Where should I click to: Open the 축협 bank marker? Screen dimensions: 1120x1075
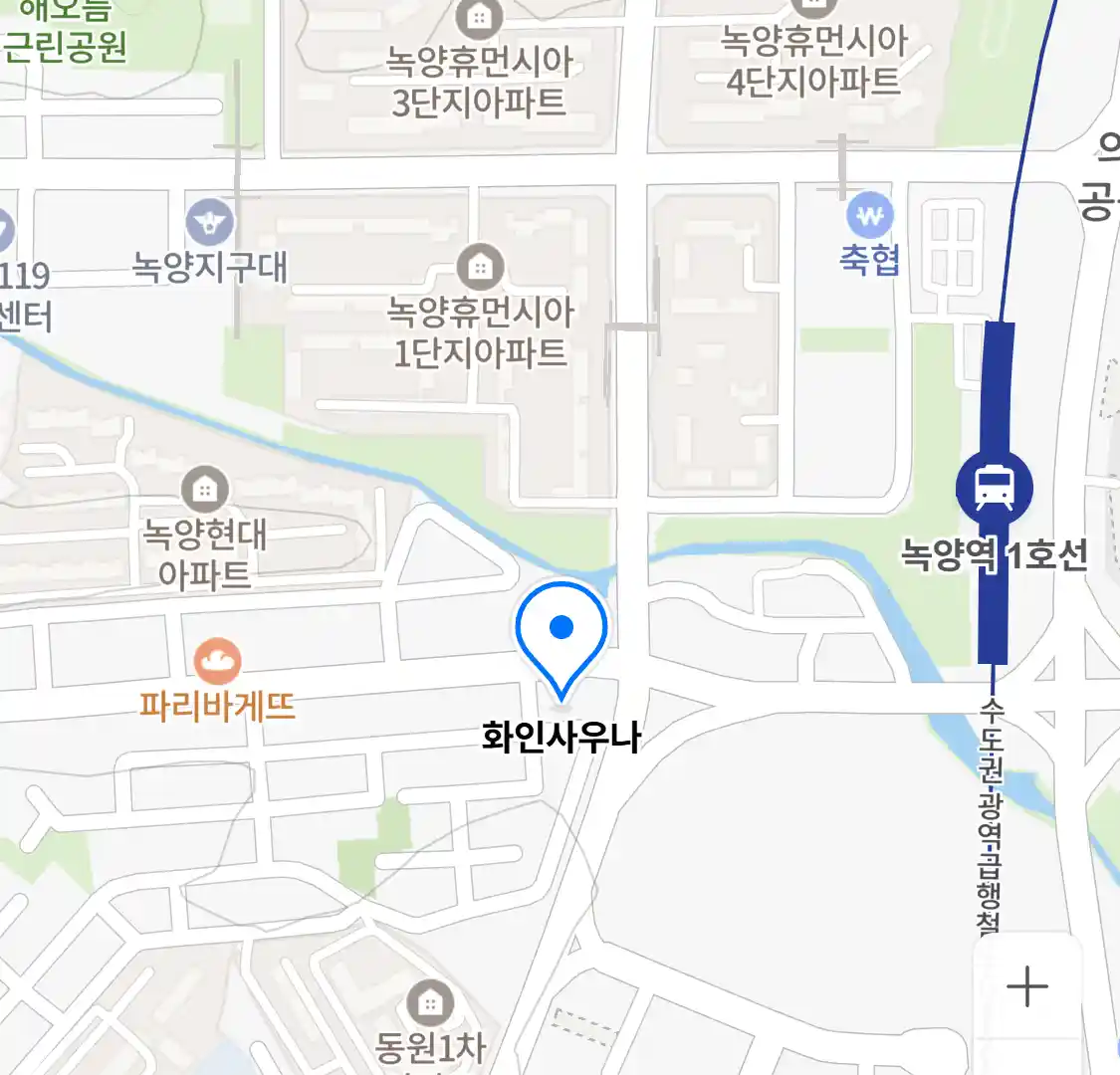point(870,216)
